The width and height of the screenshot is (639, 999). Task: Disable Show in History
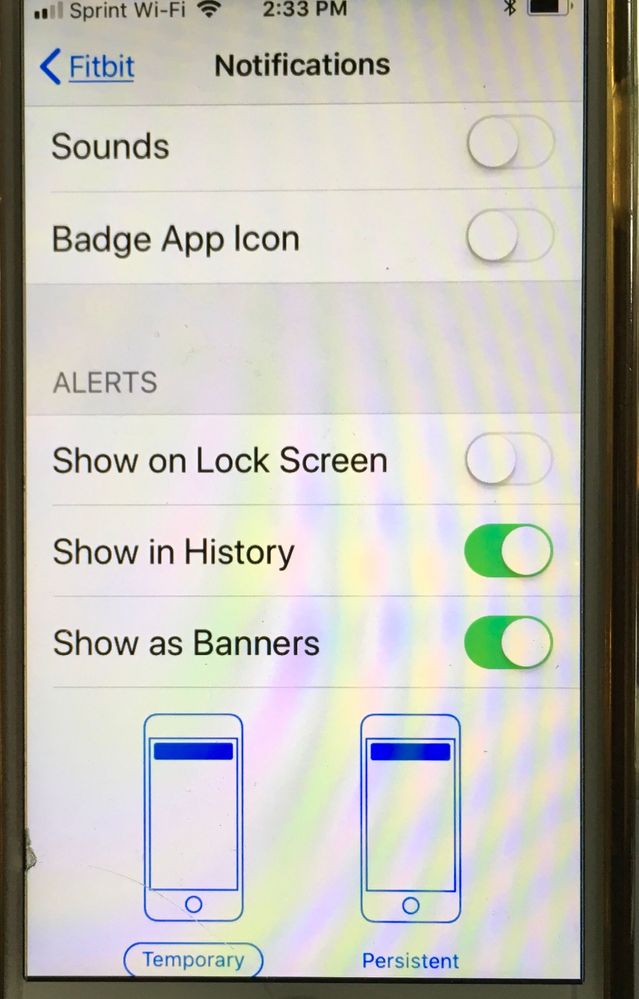[x=508, y=552]
